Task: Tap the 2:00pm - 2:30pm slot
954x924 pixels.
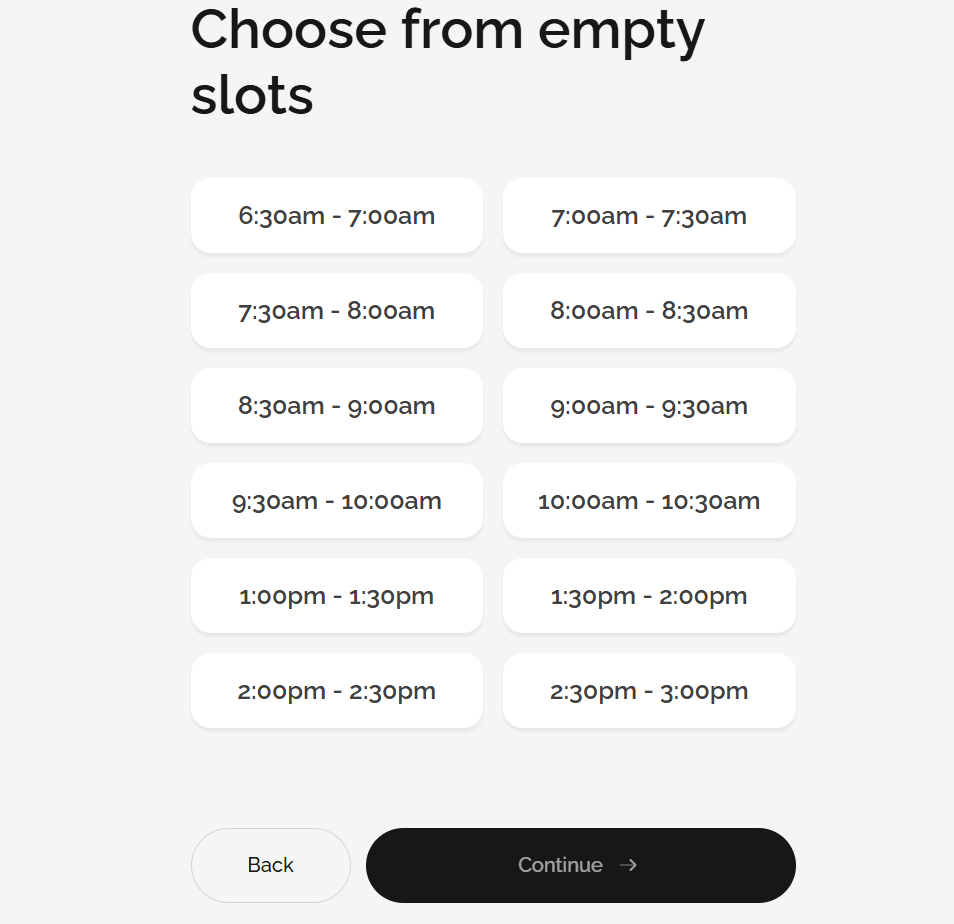Action: tap(336, 690)
